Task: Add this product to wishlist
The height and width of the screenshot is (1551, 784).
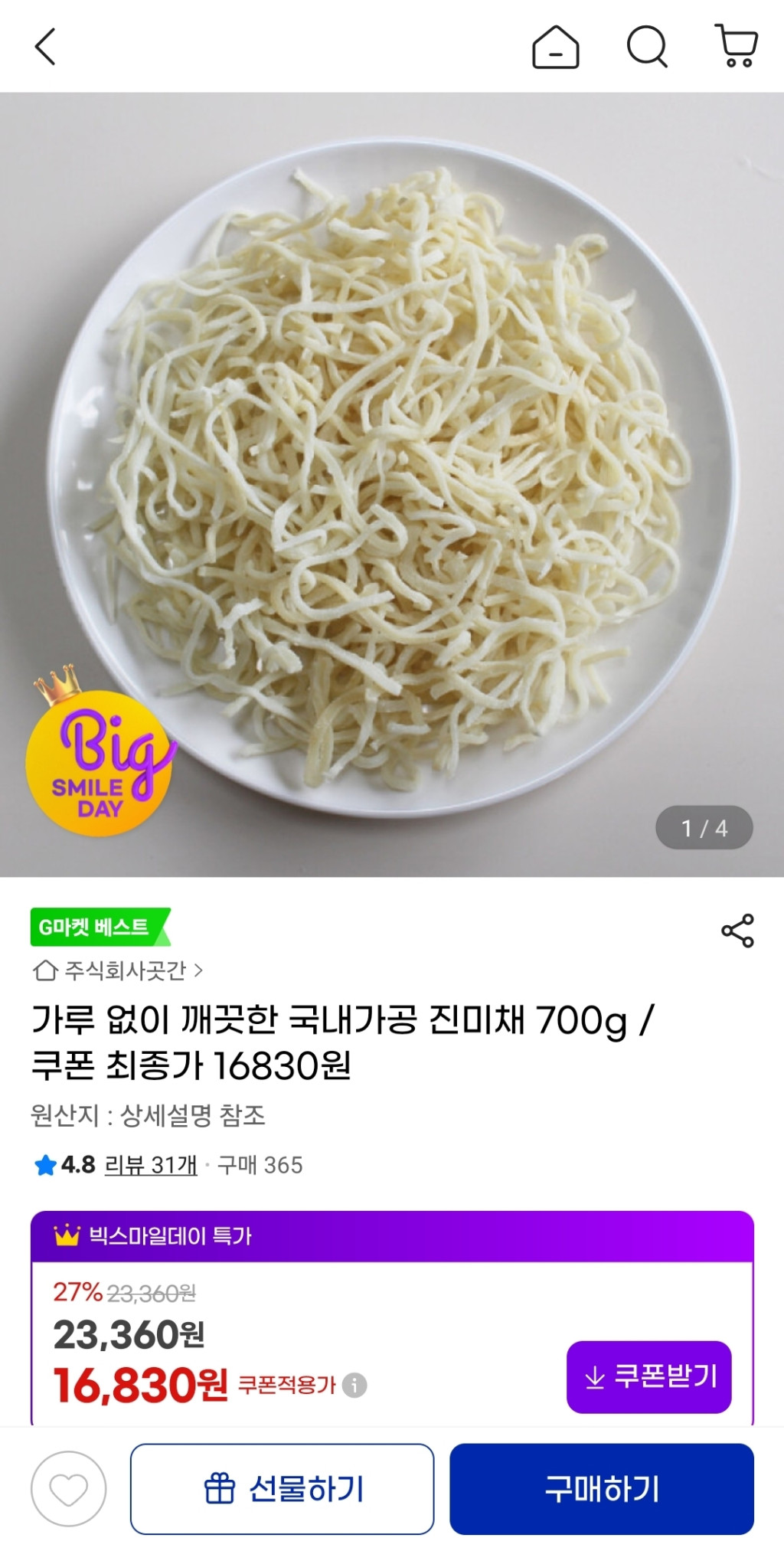Action: (69, 1489)
